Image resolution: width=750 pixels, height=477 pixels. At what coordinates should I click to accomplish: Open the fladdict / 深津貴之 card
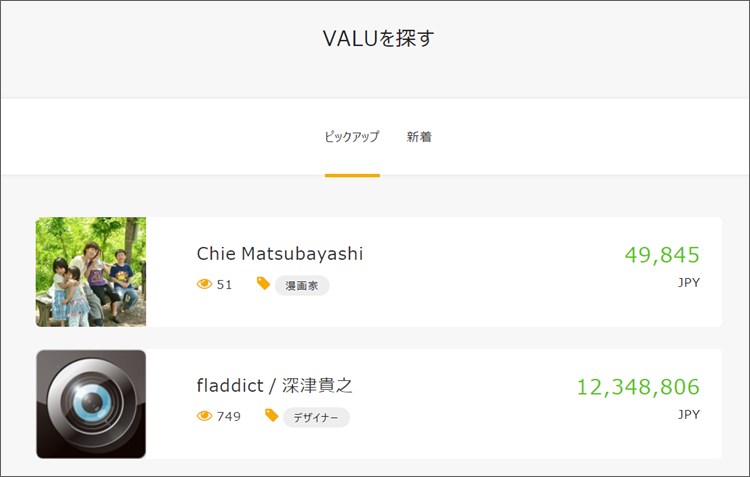click(x=275, y=386)
